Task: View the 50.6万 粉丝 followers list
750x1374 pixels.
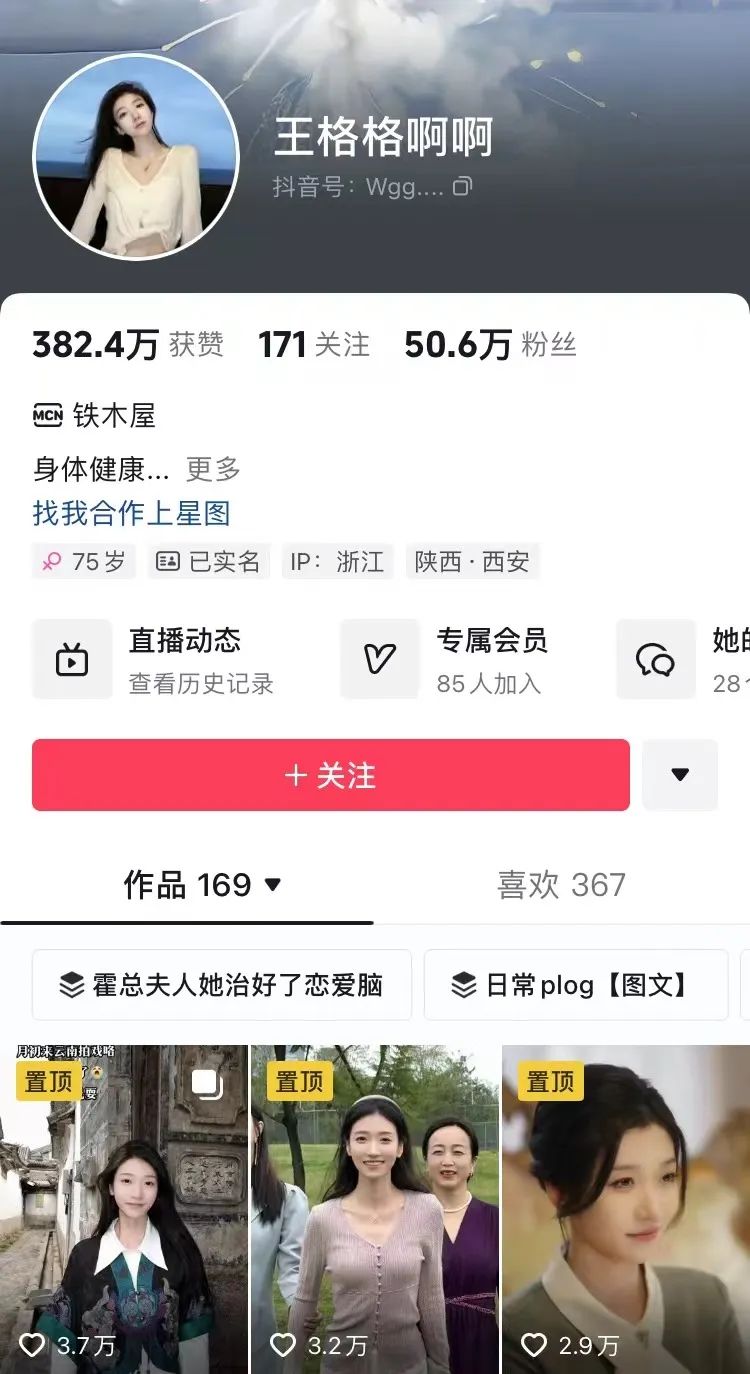Action: [490, 345]
